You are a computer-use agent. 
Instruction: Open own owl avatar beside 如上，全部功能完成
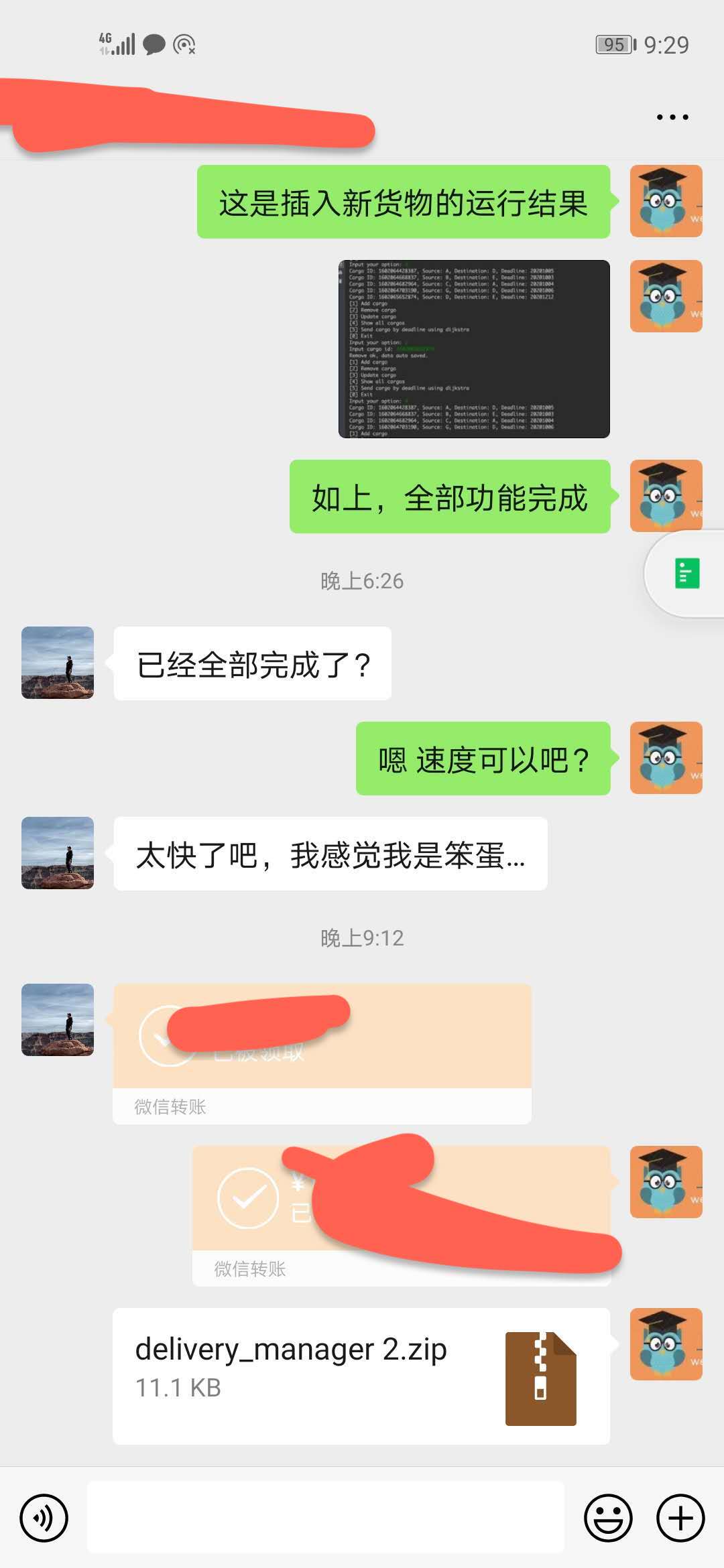[666, 496]
